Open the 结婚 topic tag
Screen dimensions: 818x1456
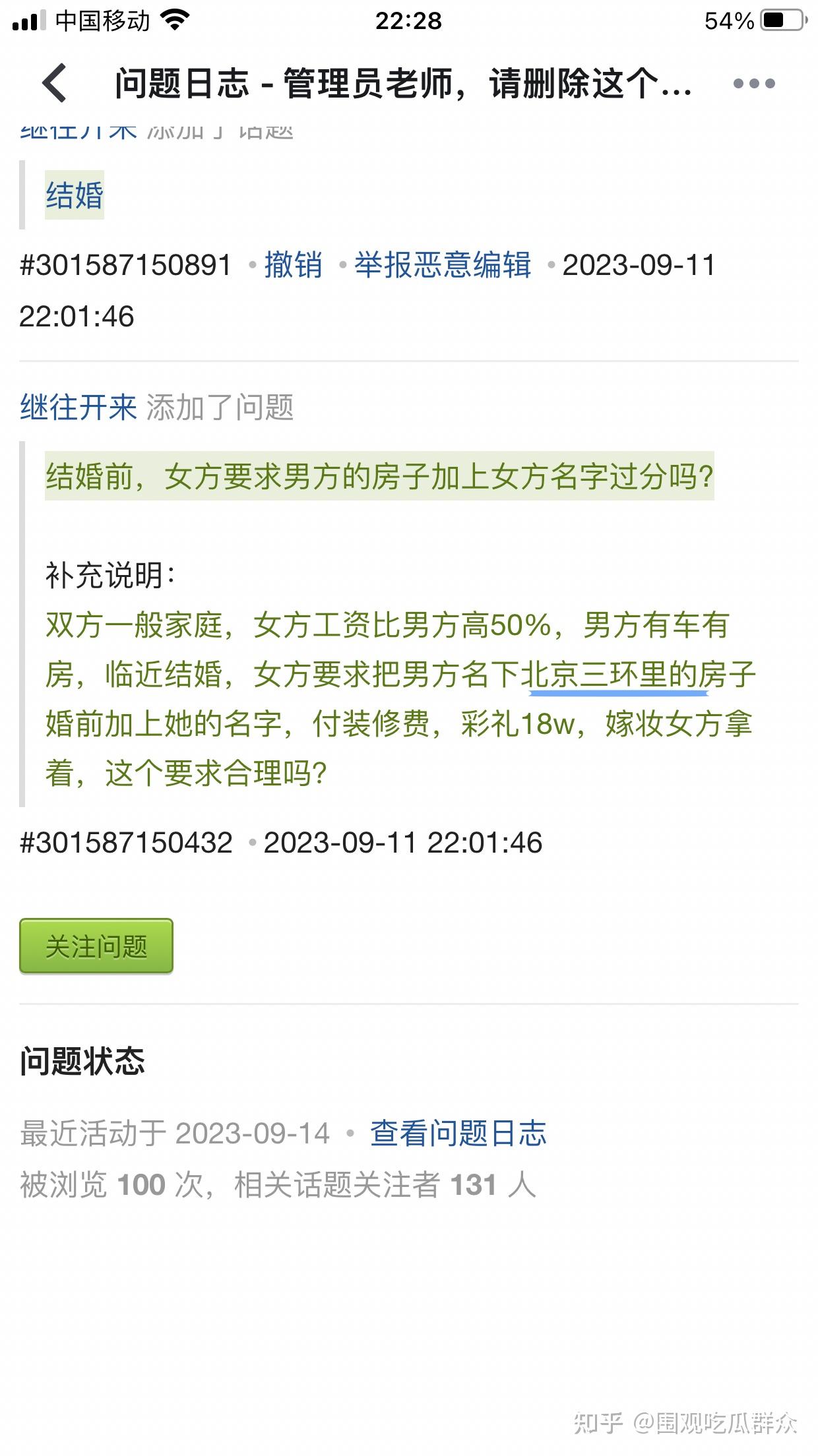75,195
